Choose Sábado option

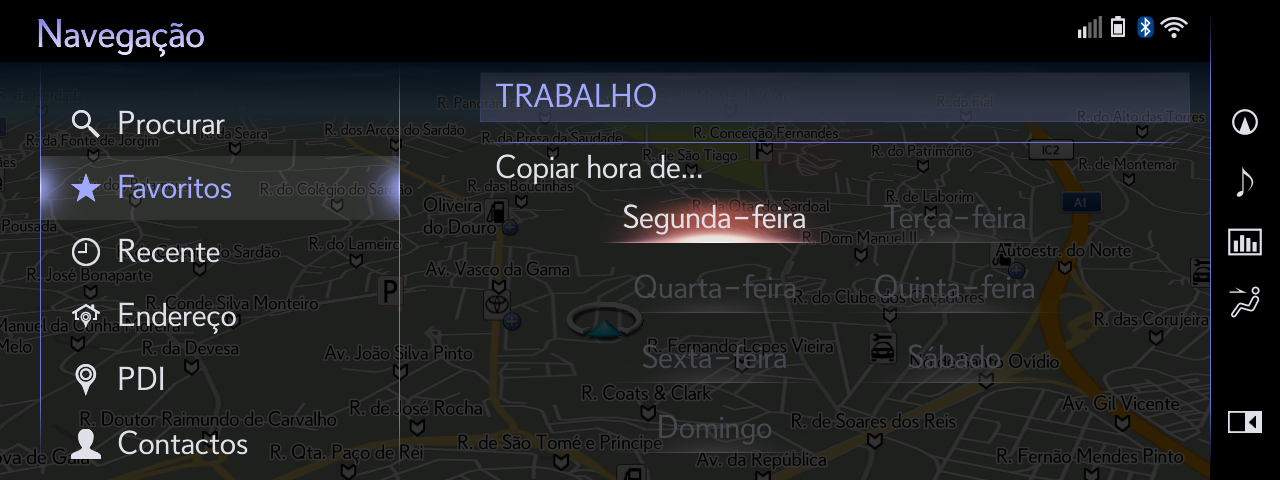[x=954, y=356]
